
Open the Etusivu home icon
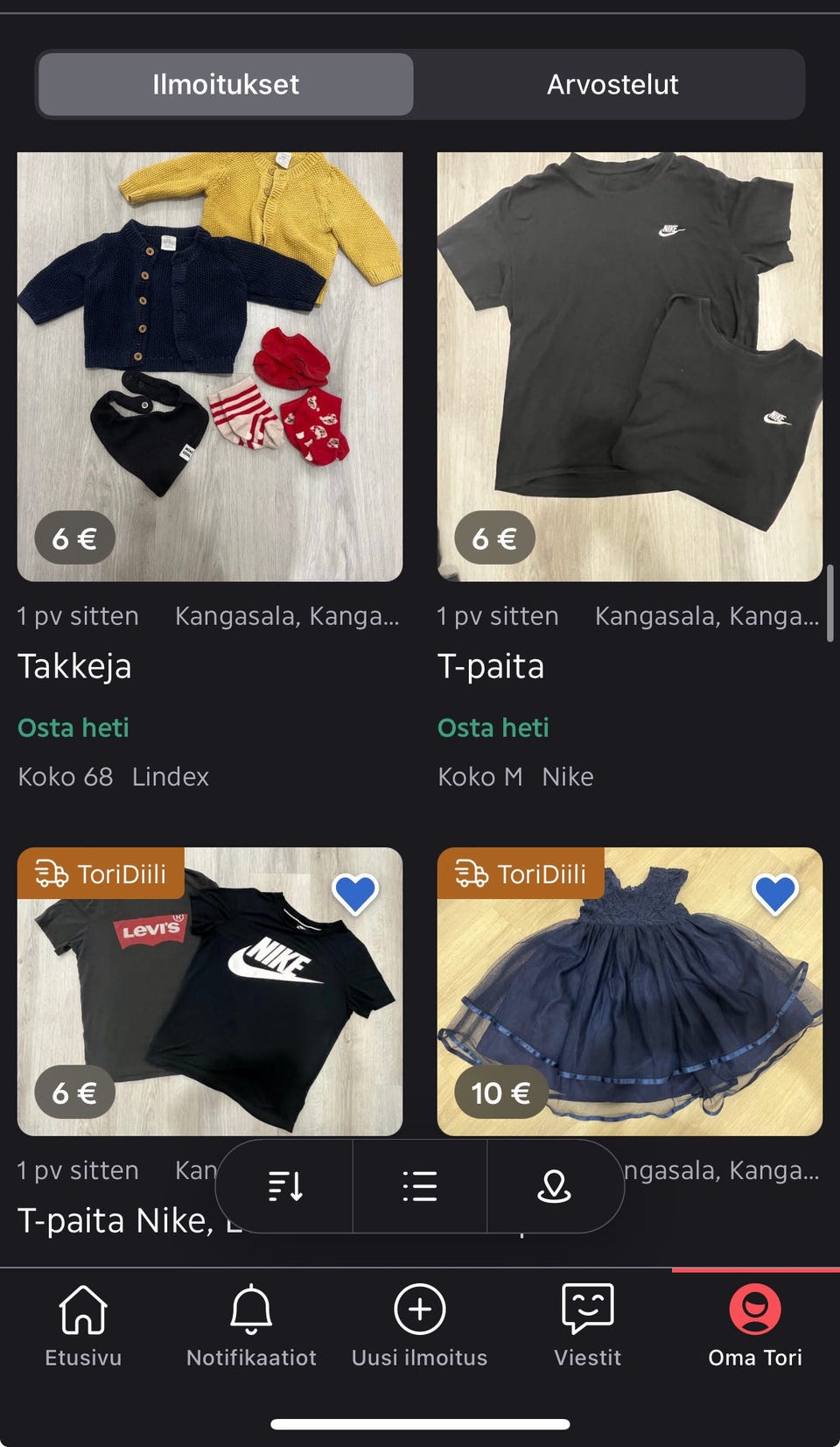click(x=83, y=1310)
